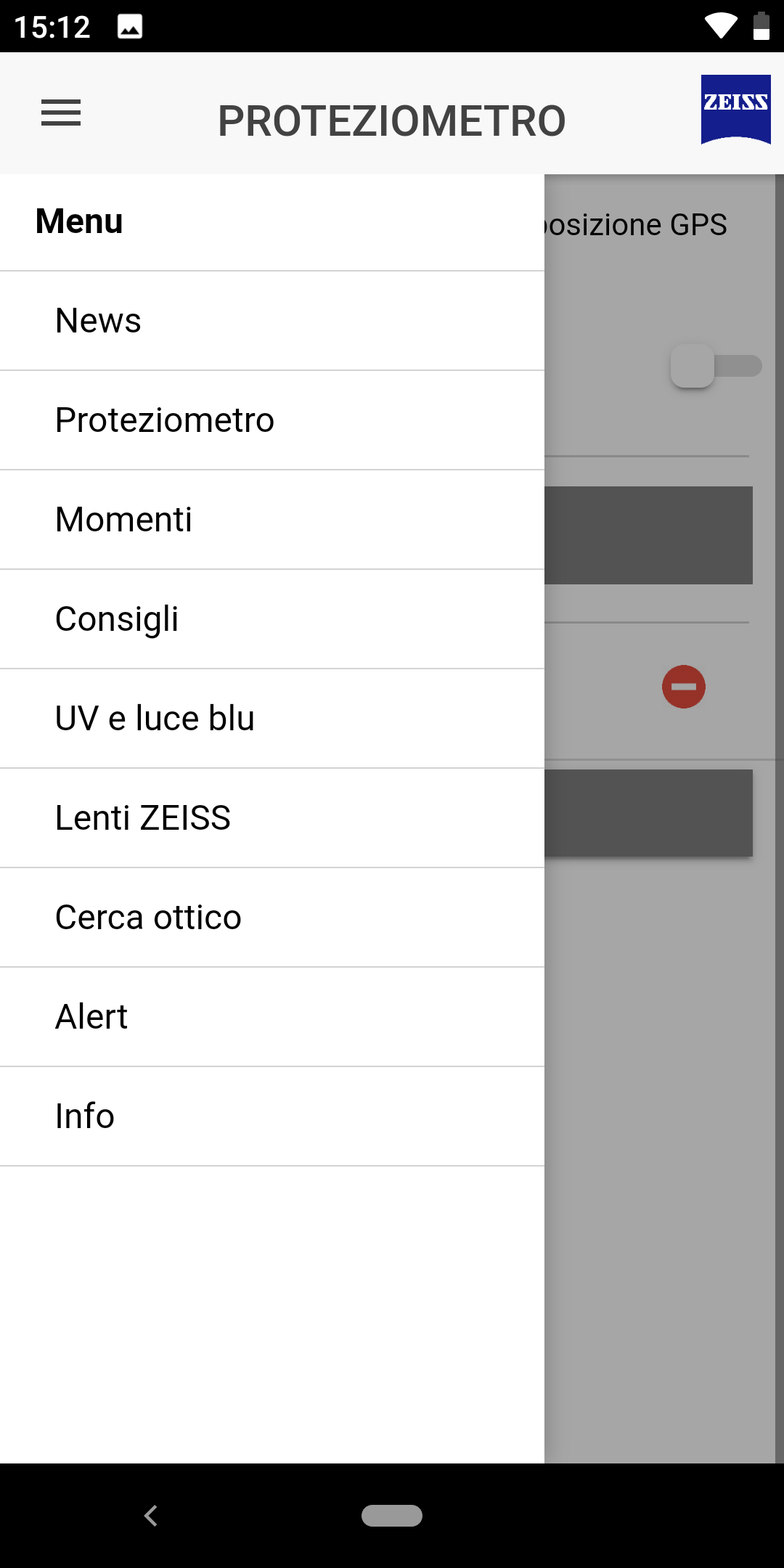784x1568 pixels.
Task: Go to the Alert section
Action: 272,1017
